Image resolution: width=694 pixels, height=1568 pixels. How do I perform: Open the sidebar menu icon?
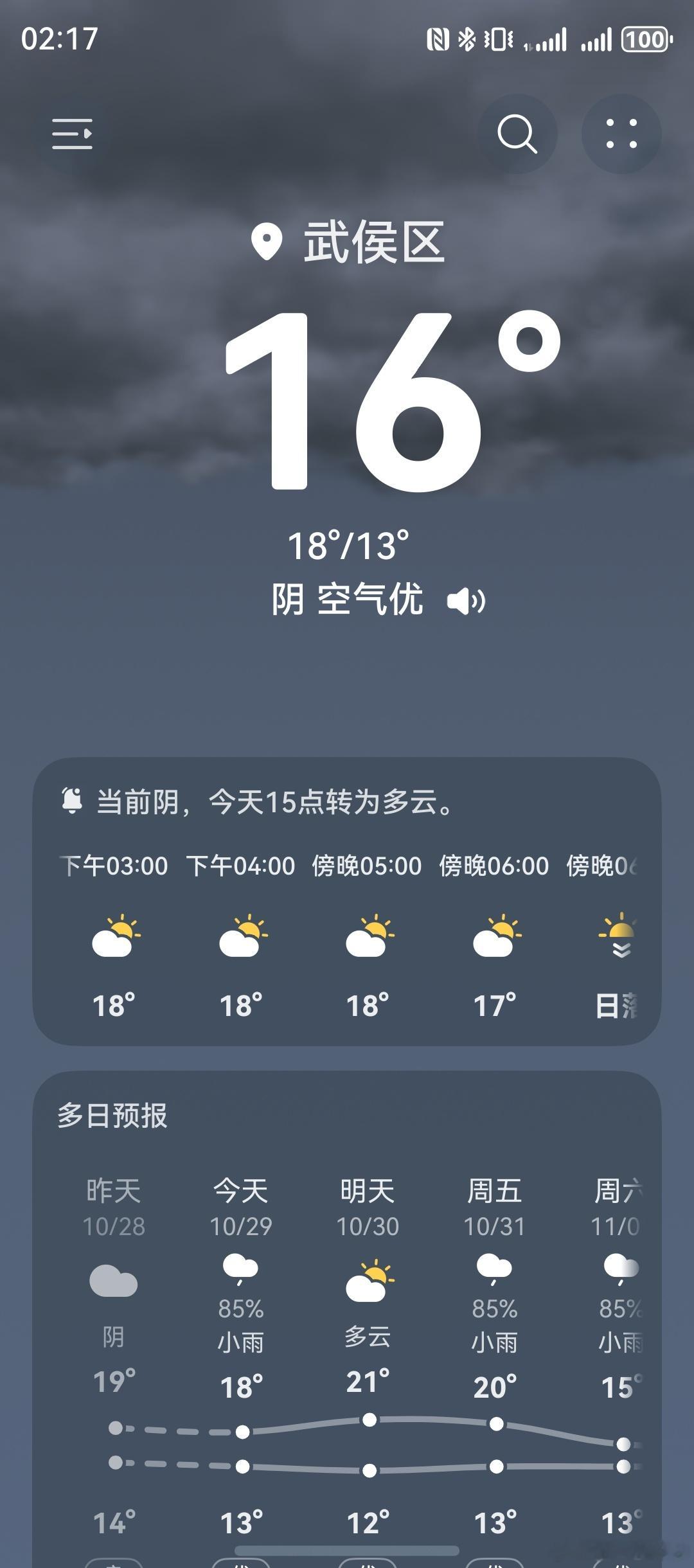(73, 134)
